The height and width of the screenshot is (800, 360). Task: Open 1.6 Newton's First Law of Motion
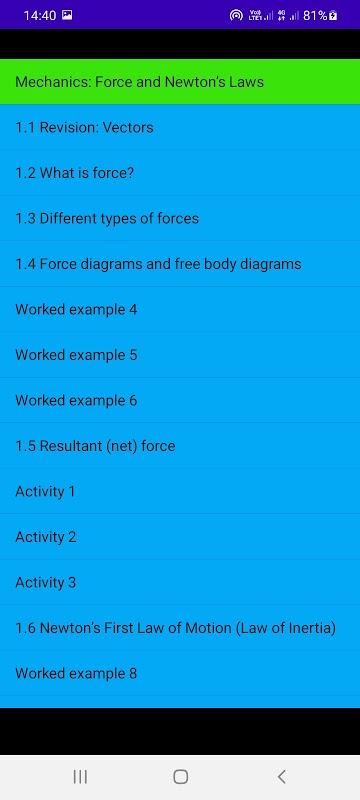(180, 628)
